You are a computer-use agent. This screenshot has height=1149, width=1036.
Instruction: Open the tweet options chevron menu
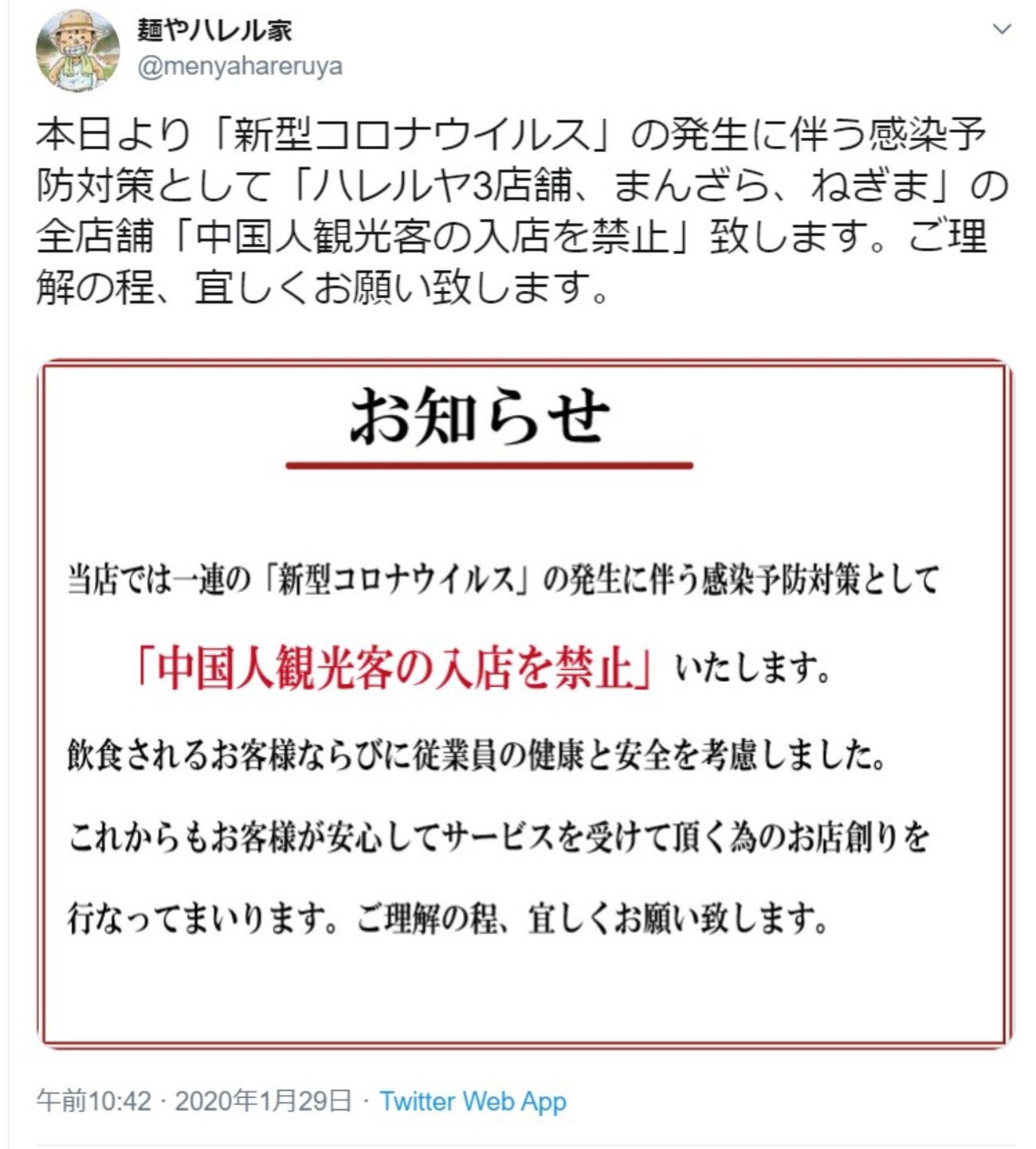tap(1001, 29)
